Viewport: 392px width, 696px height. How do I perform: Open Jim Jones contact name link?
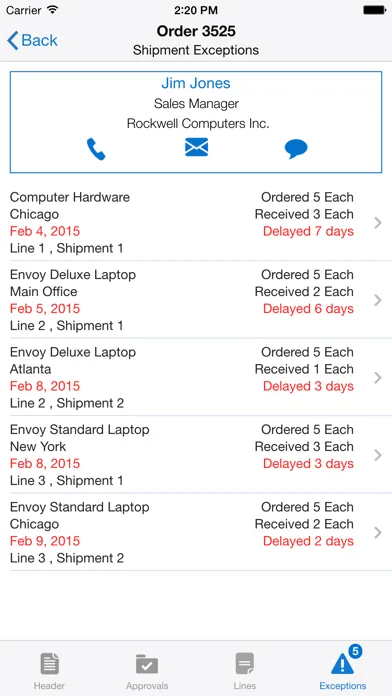196,83
